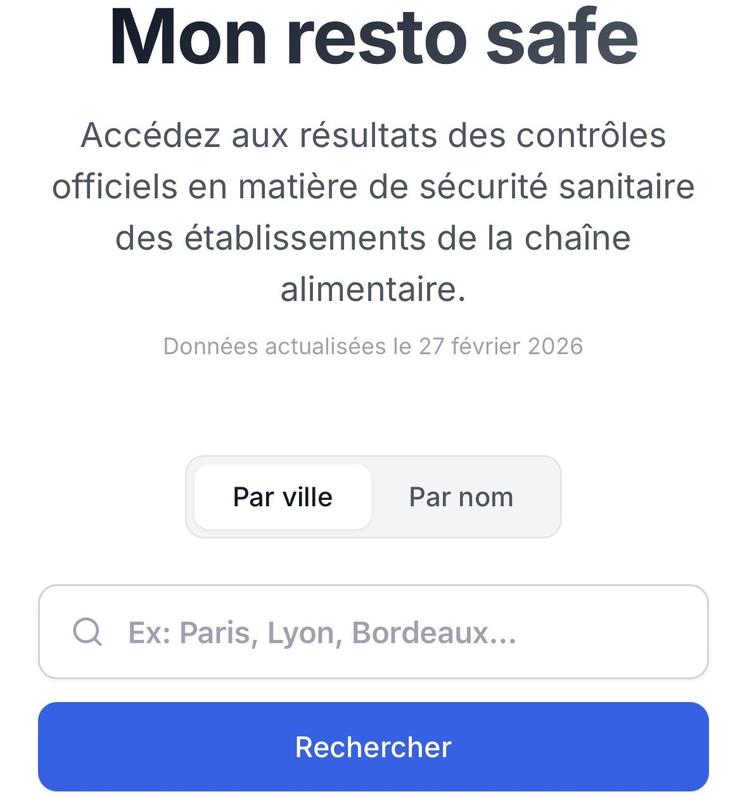Select the Par ville search mode

pyautogui.click(x=283, y=497)
